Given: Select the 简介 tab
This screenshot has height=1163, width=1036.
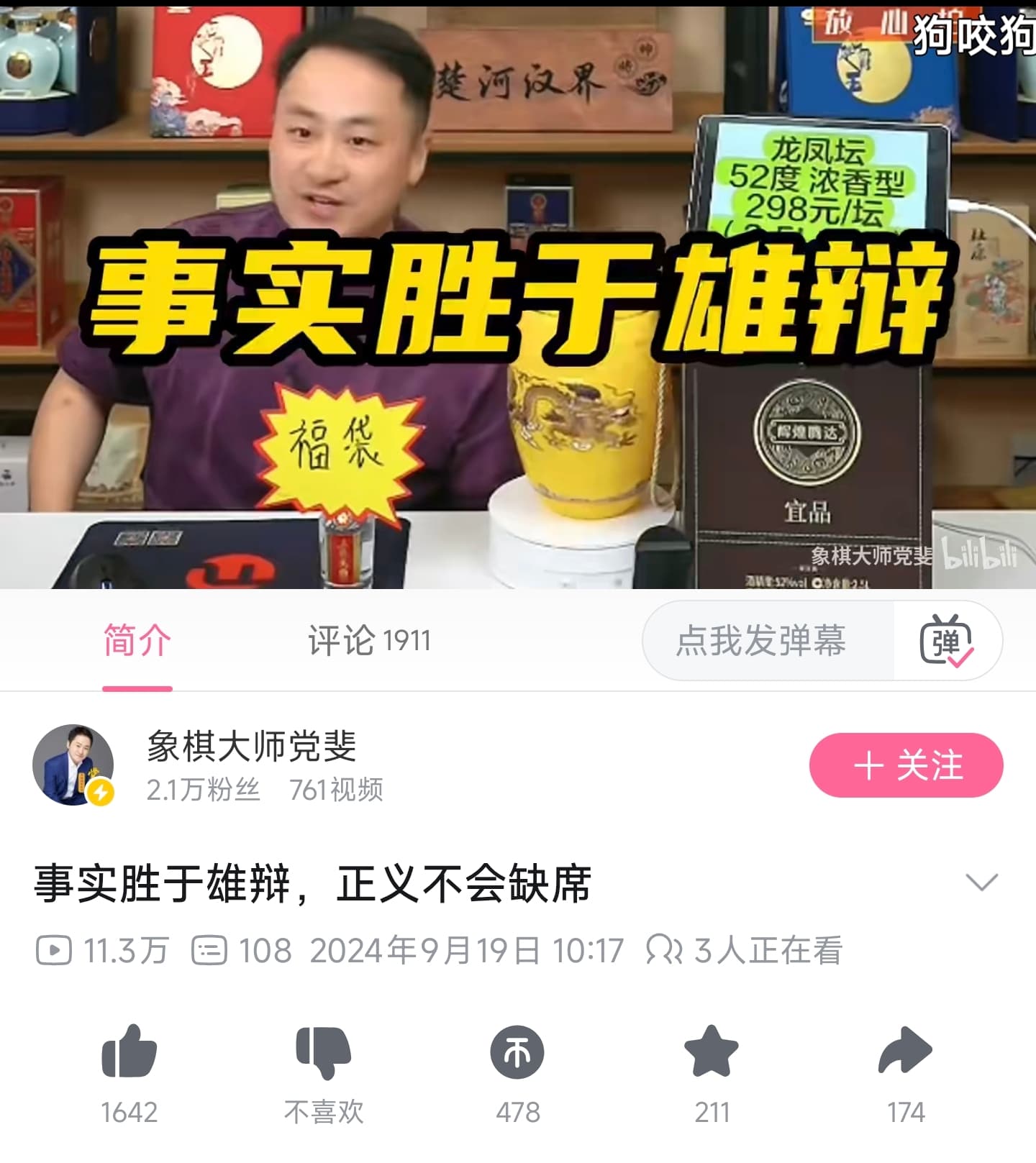Looking at the screenshot, I should click(137, 639).
